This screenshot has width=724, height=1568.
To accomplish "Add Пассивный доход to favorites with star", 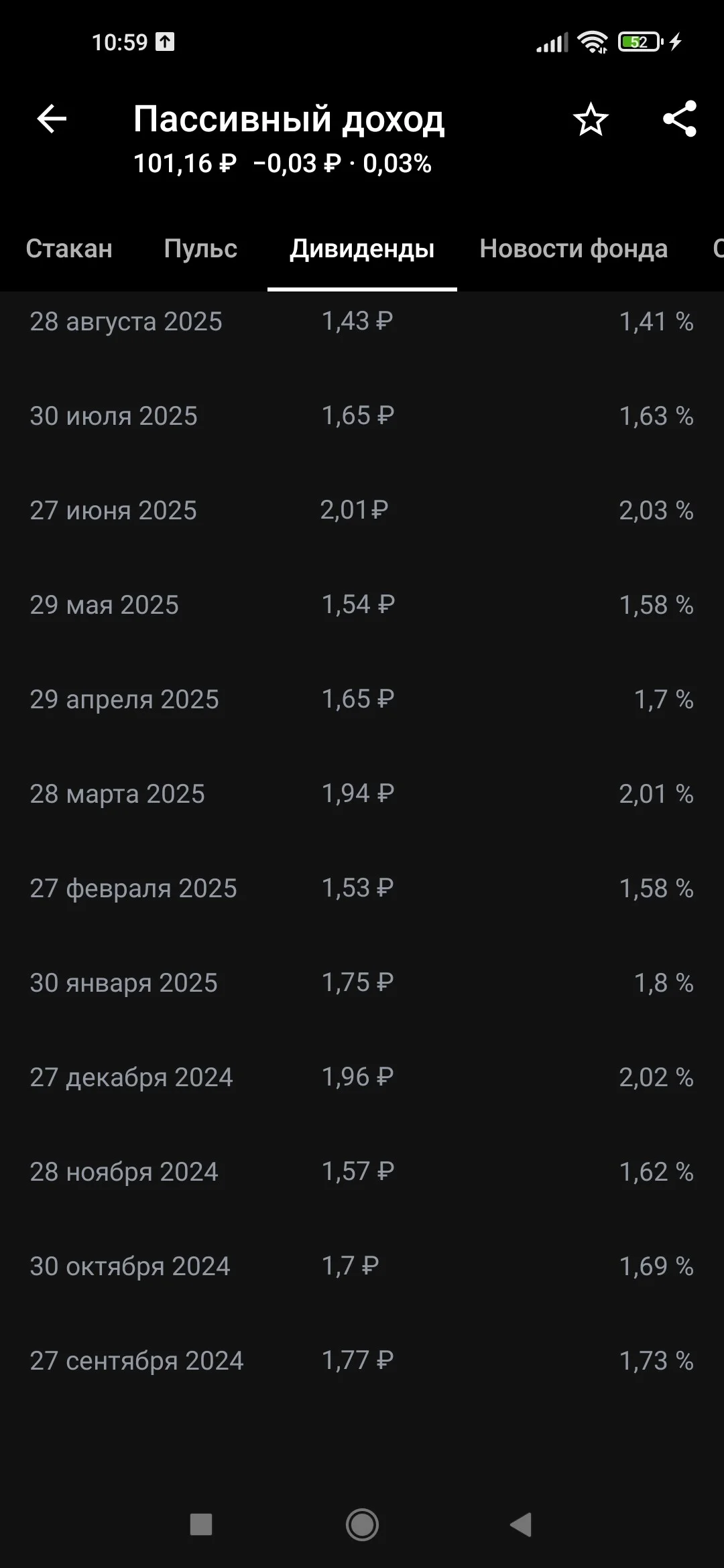I will click(591, 119).
